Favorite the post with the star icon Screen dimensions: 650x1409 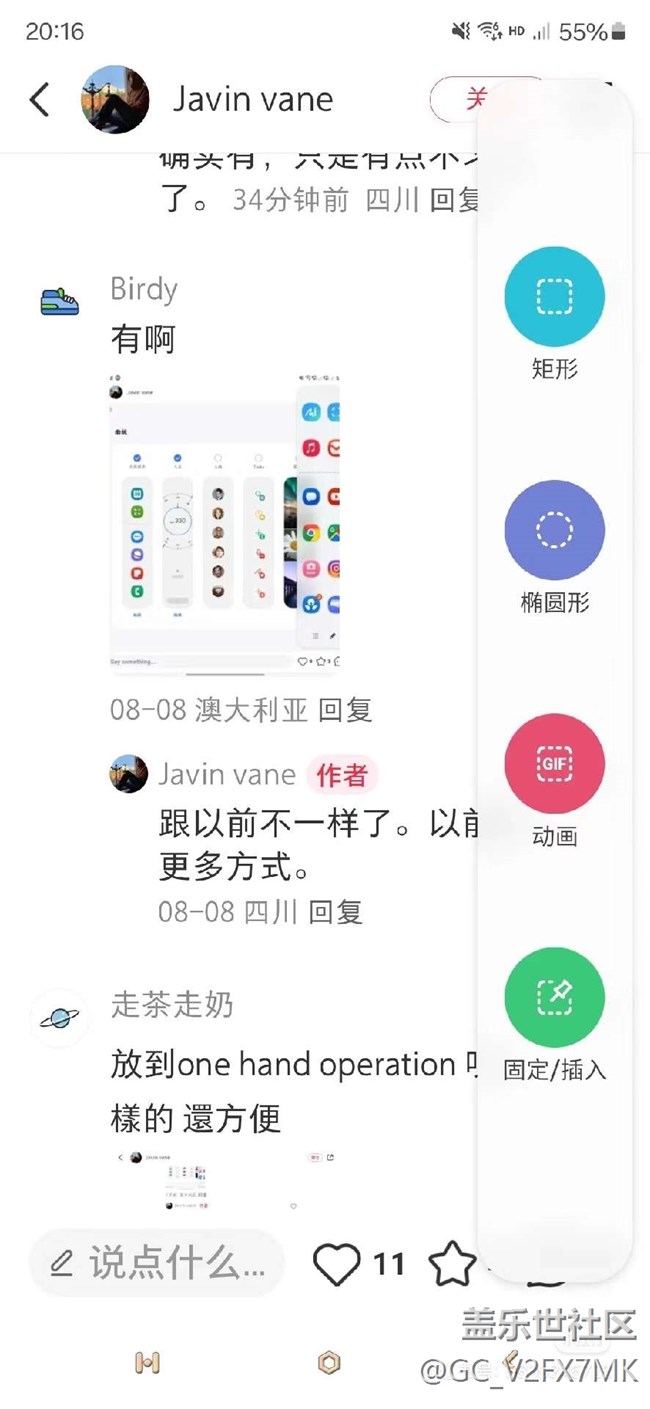[x=453, y=1264]
